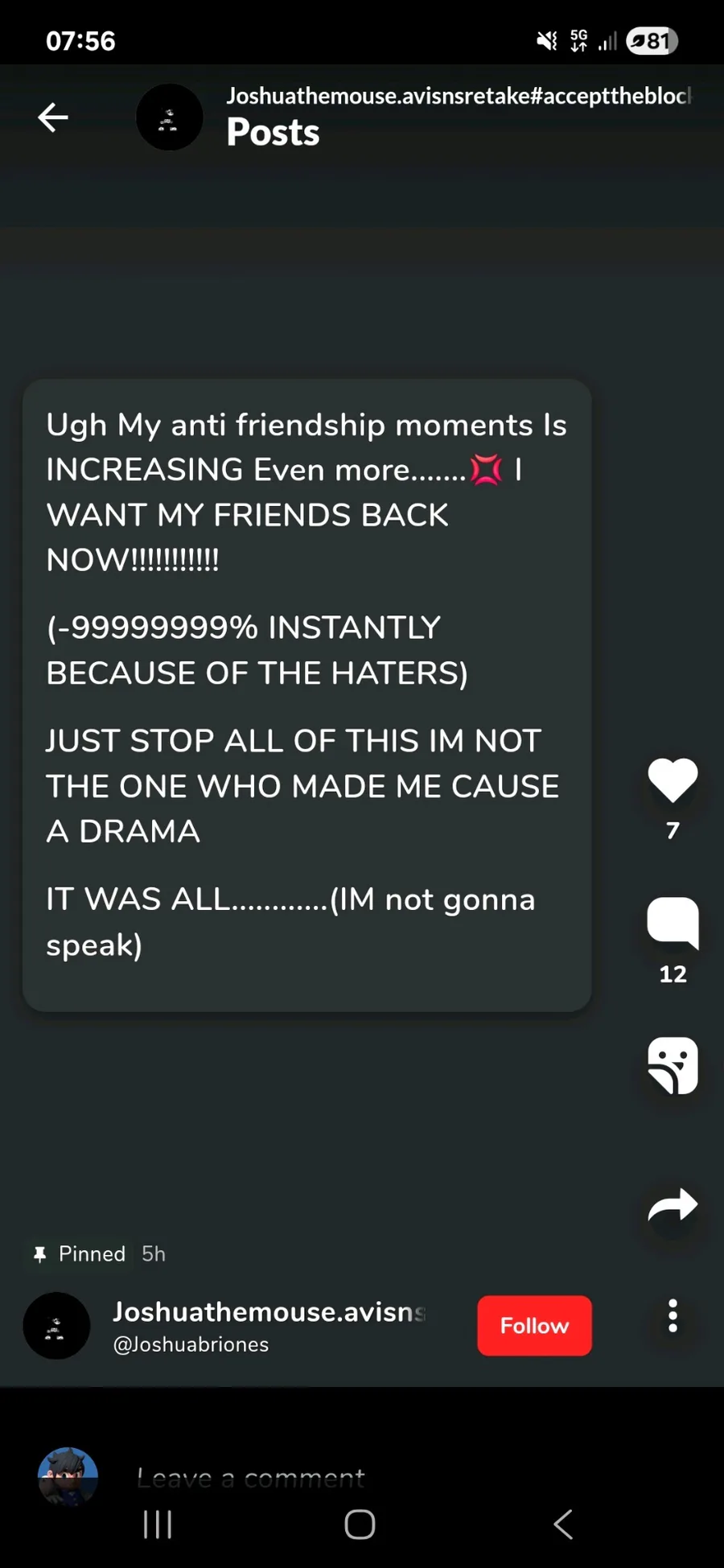
Task: Open the three-dot post options menu
Action: 673,1316
